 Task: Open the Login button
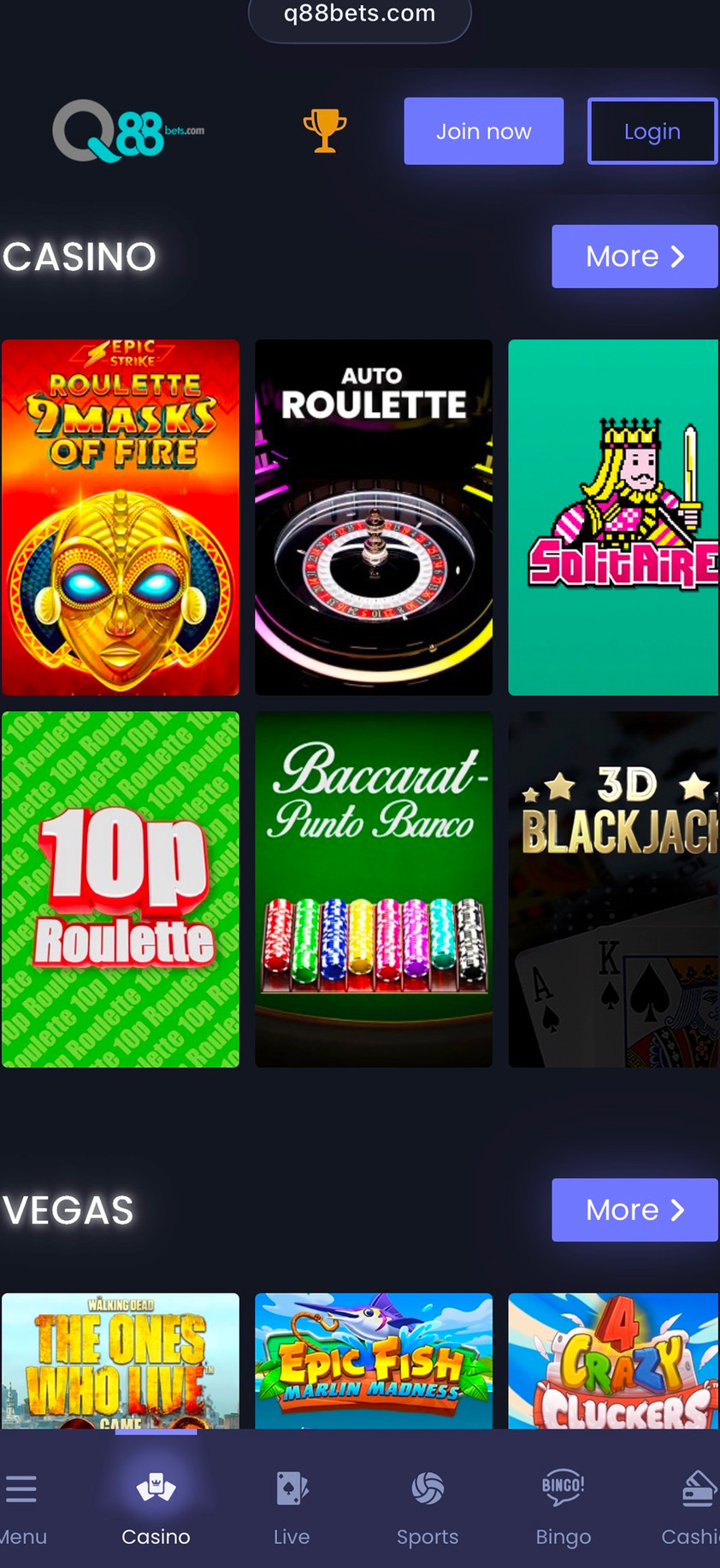652,131
